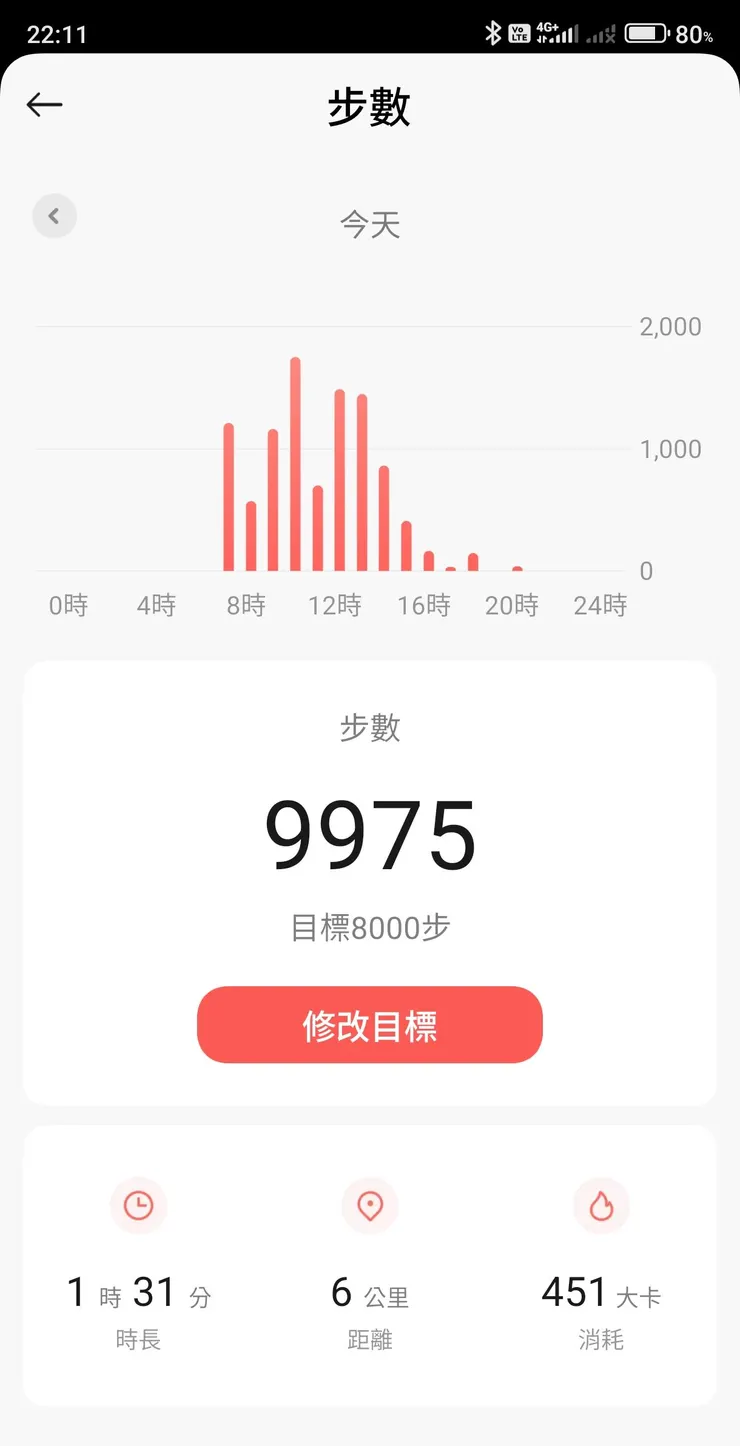Select the 6 公里 distance value

point(370,1292)
